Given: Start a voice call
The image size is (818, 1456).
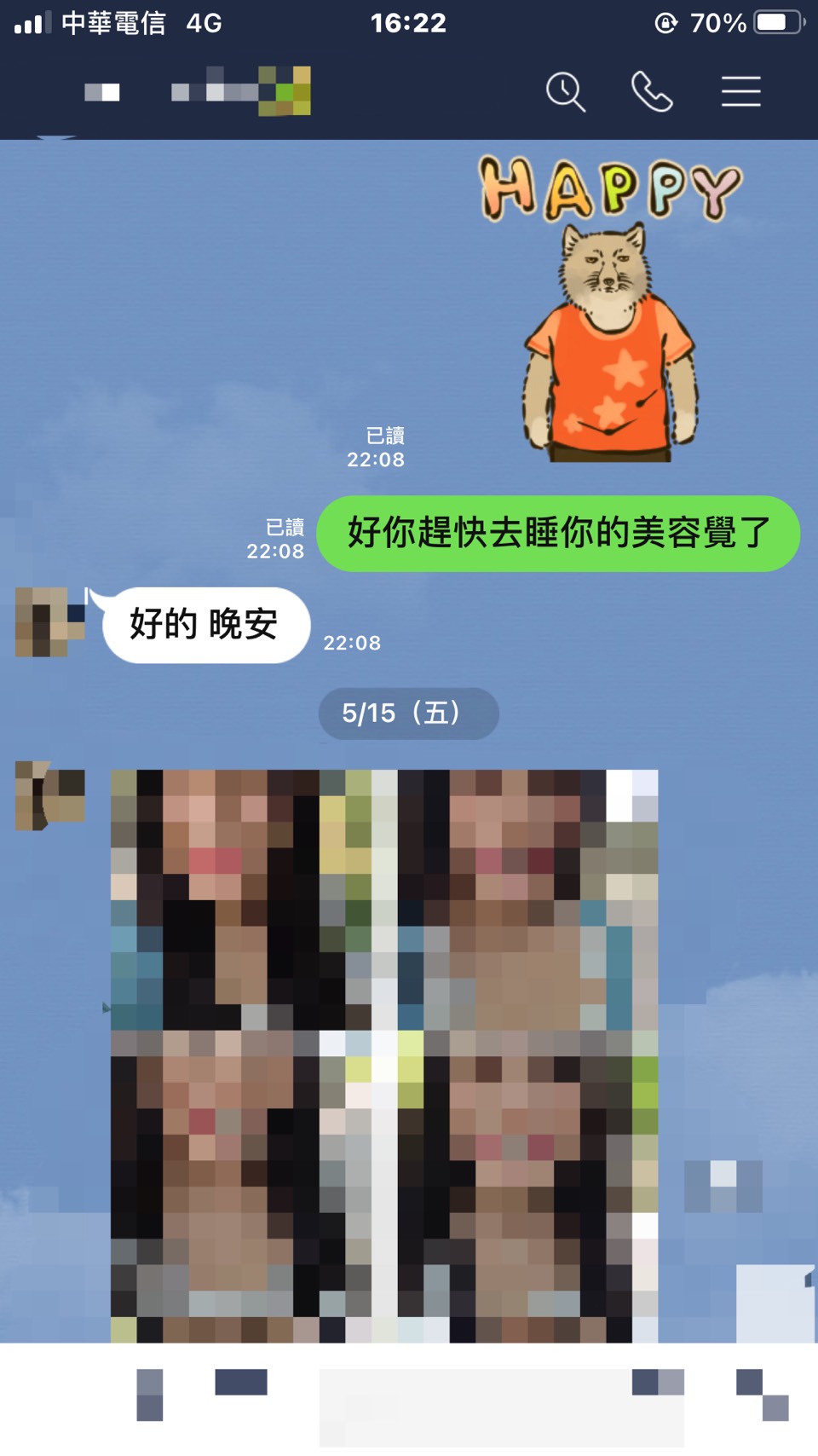Looking at the screenshot, I should point(652,92).
